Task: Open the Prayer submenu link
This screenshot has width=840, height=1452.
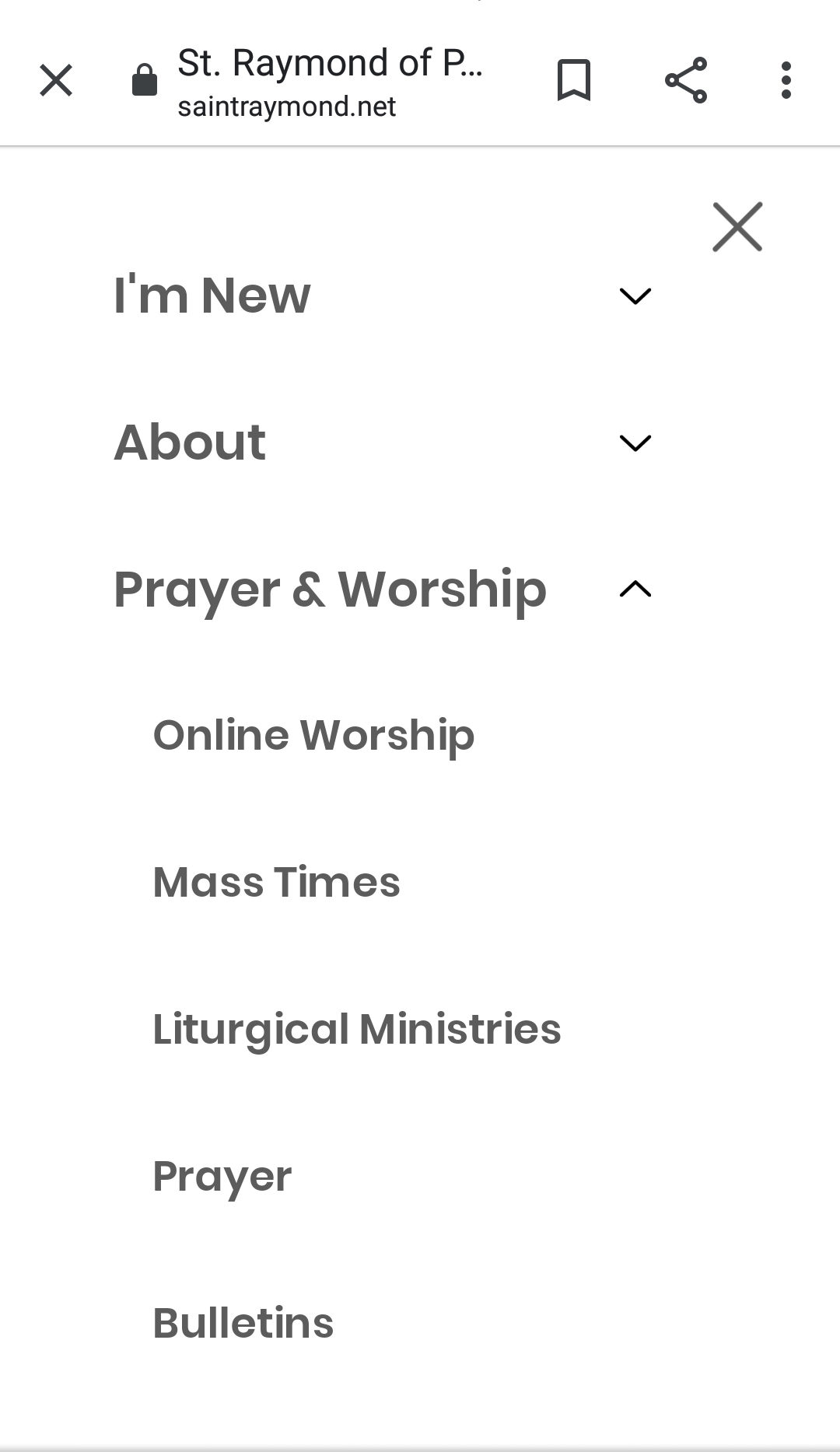Action: (x=222, y=1177)
